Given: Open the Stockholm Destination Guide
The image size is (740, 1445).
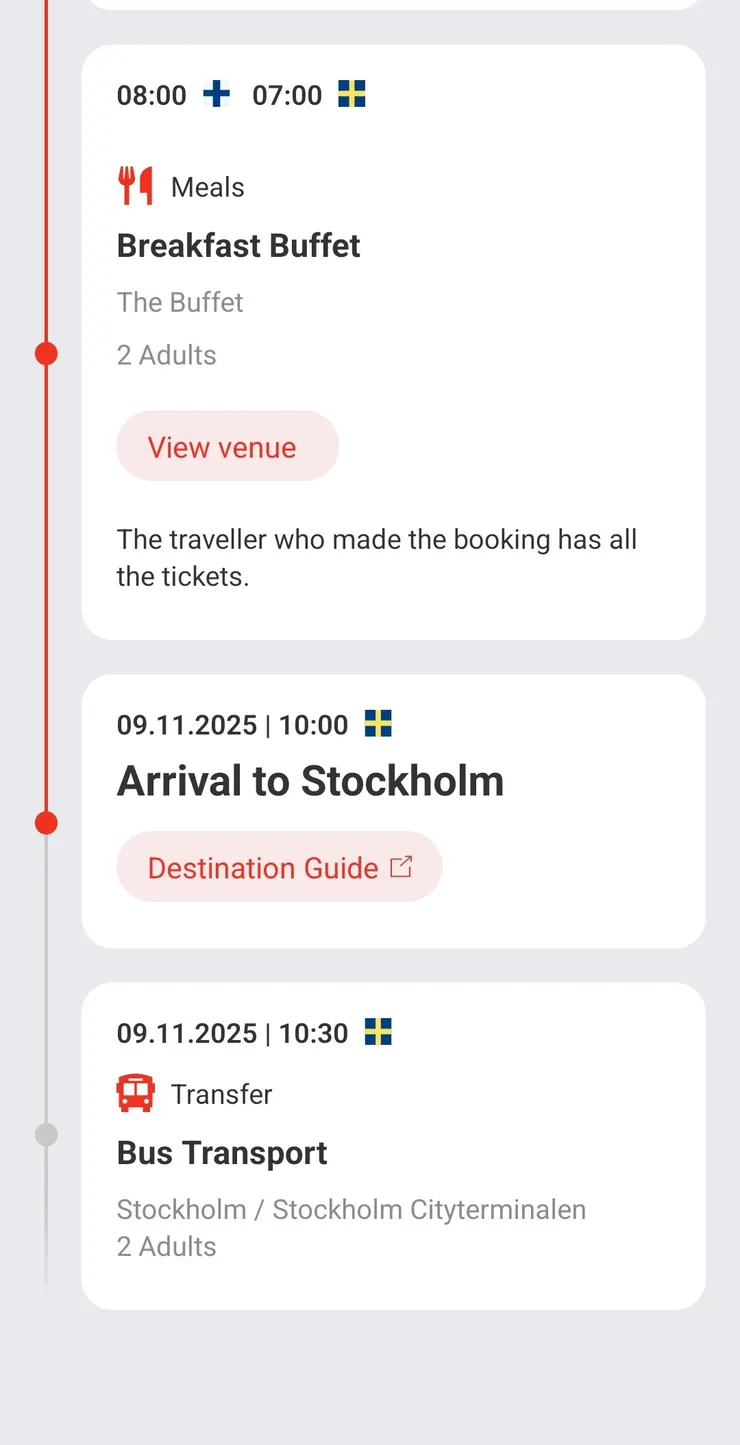Looking at the screenshot, I should tap(279, 867).
